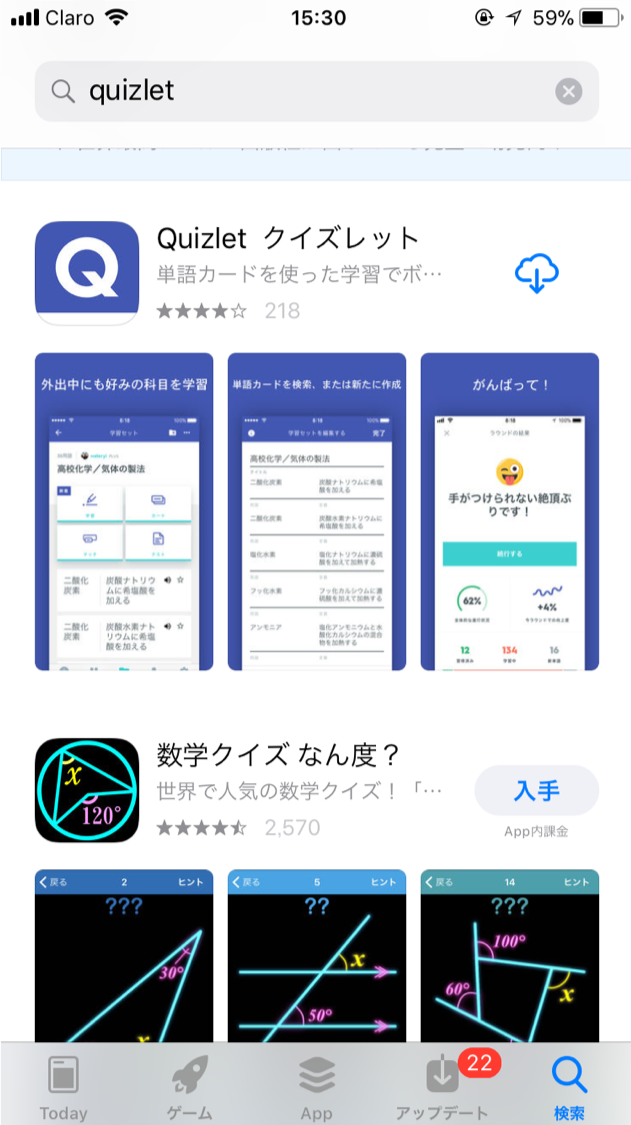Clear the search text with the X
Screen dimensions: 631x1125
point(569,92)
